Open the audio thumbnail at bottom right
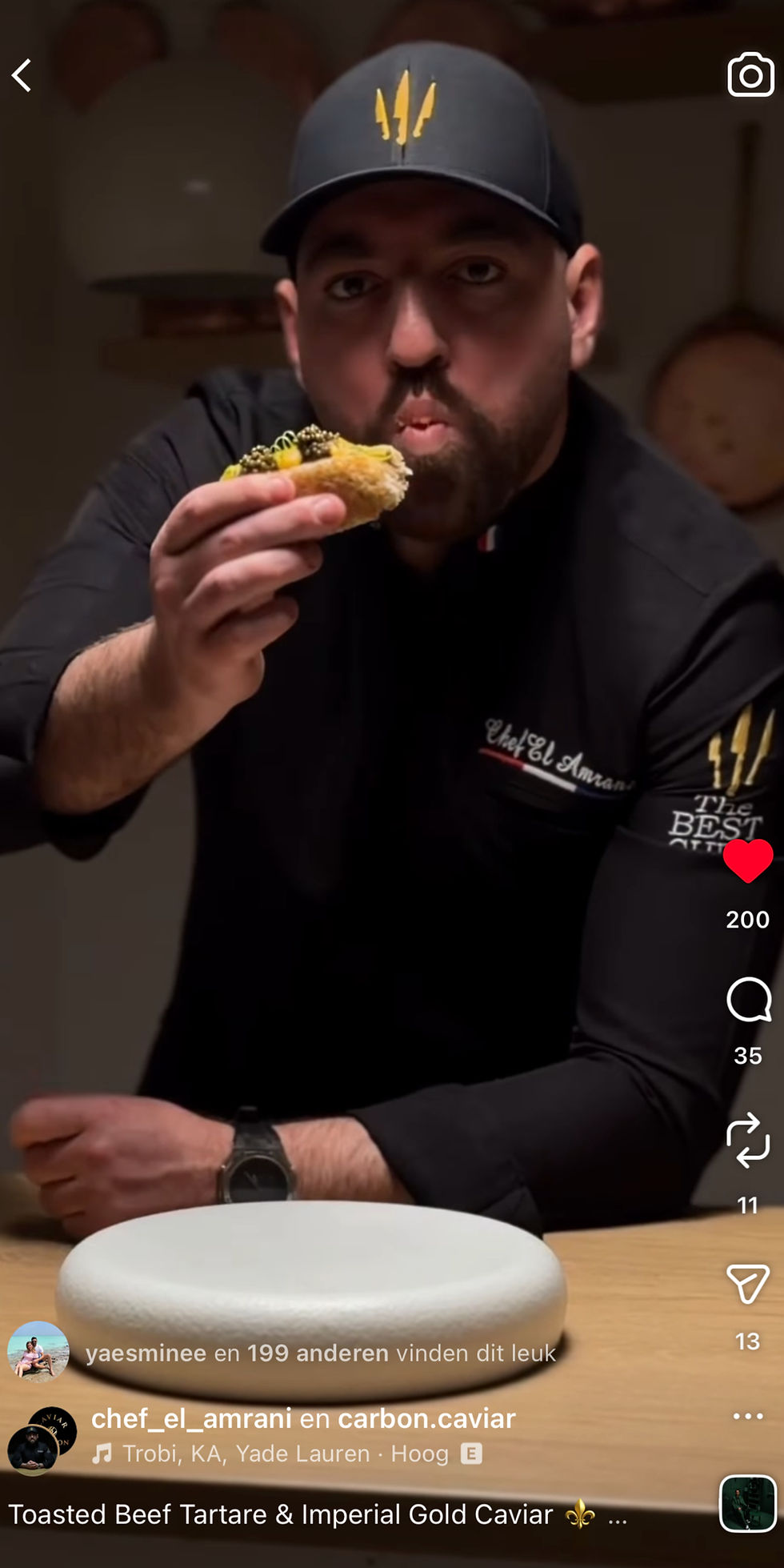Screen dimensions: 784x1568 point(748,1503)
